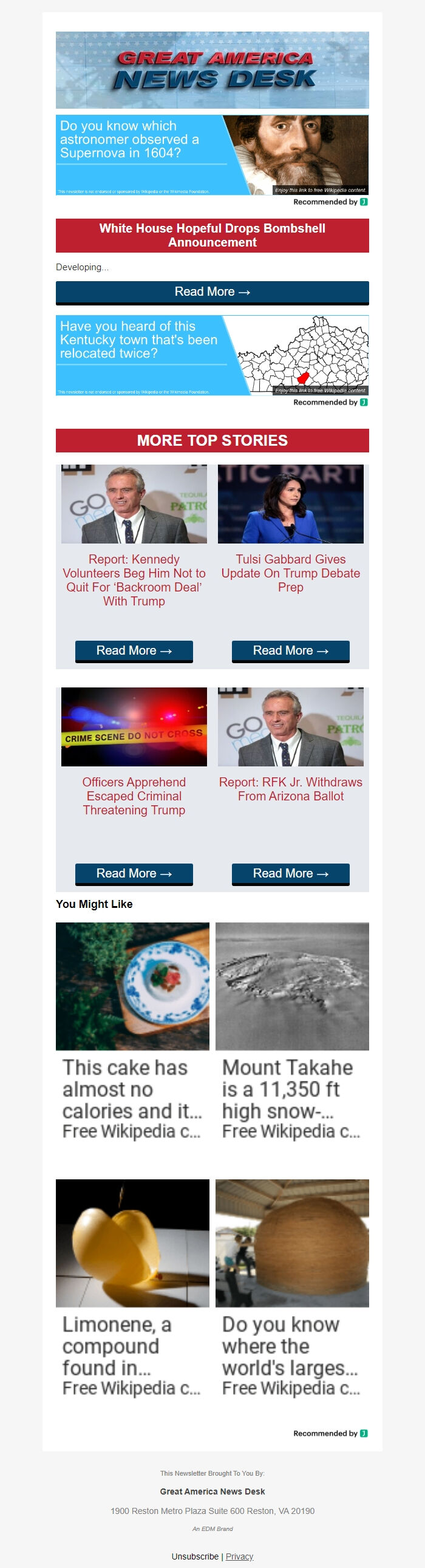Read more on RFK Jr. Arizona ballot
The width and height of the screenshot is (425, 1568).
290,873
